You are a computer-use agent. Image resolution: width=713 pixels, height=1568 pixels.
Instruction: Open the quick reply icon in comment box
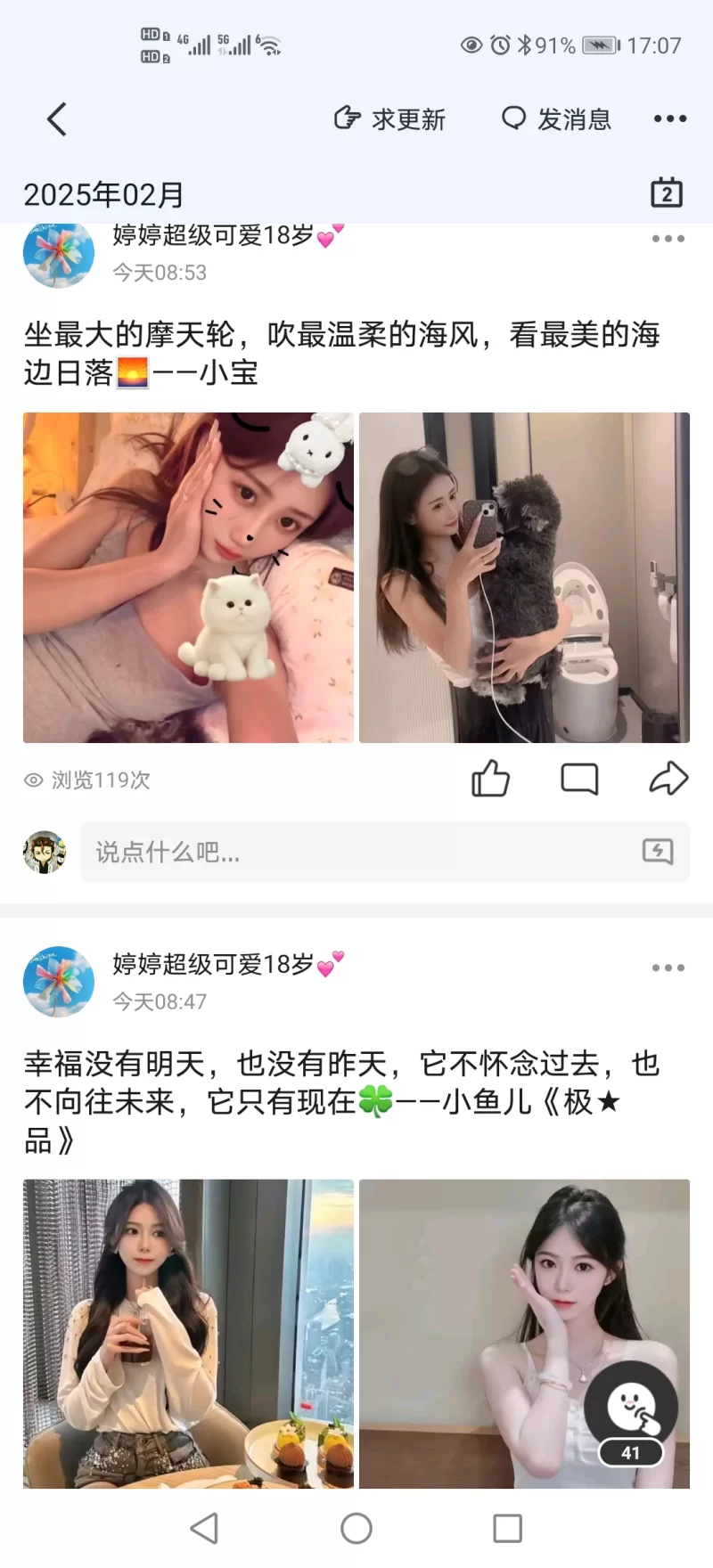tap(658, 852)
